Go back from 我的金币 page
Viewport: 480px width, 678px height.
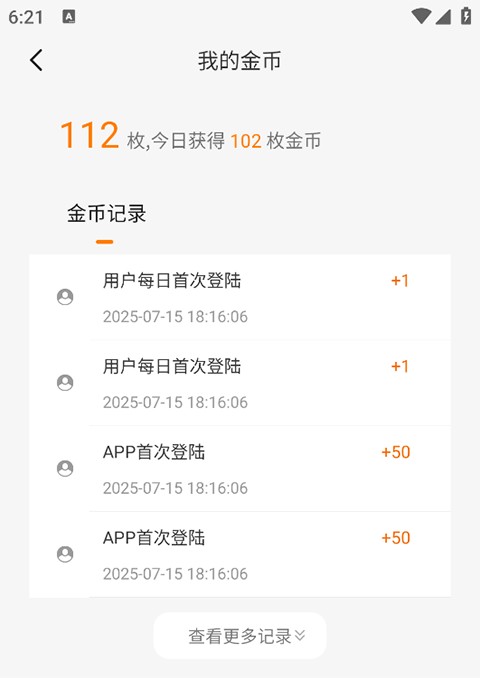tap(37, 60)
